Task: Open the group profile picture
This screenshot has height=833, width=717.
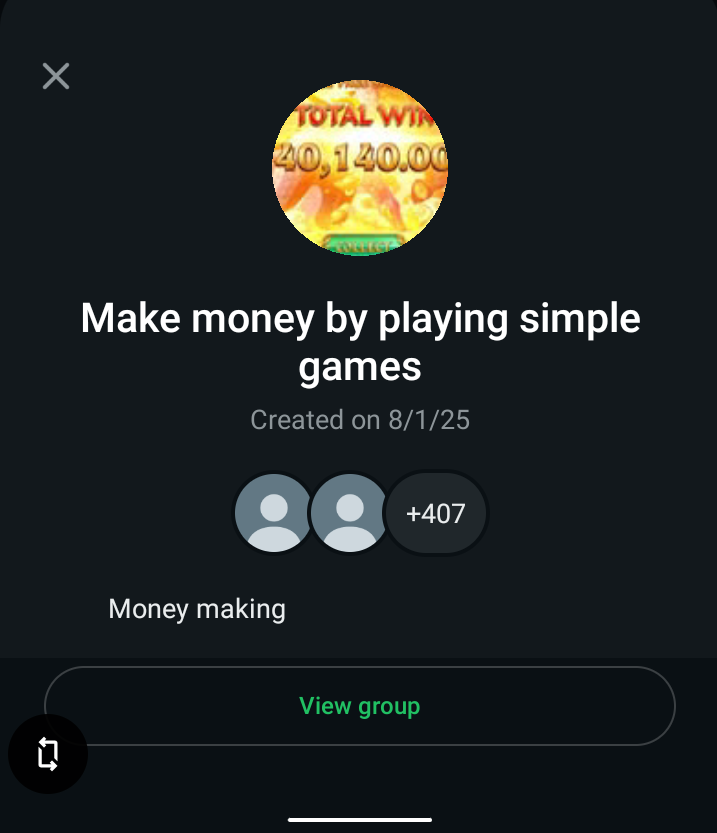Action: (360, 168)
